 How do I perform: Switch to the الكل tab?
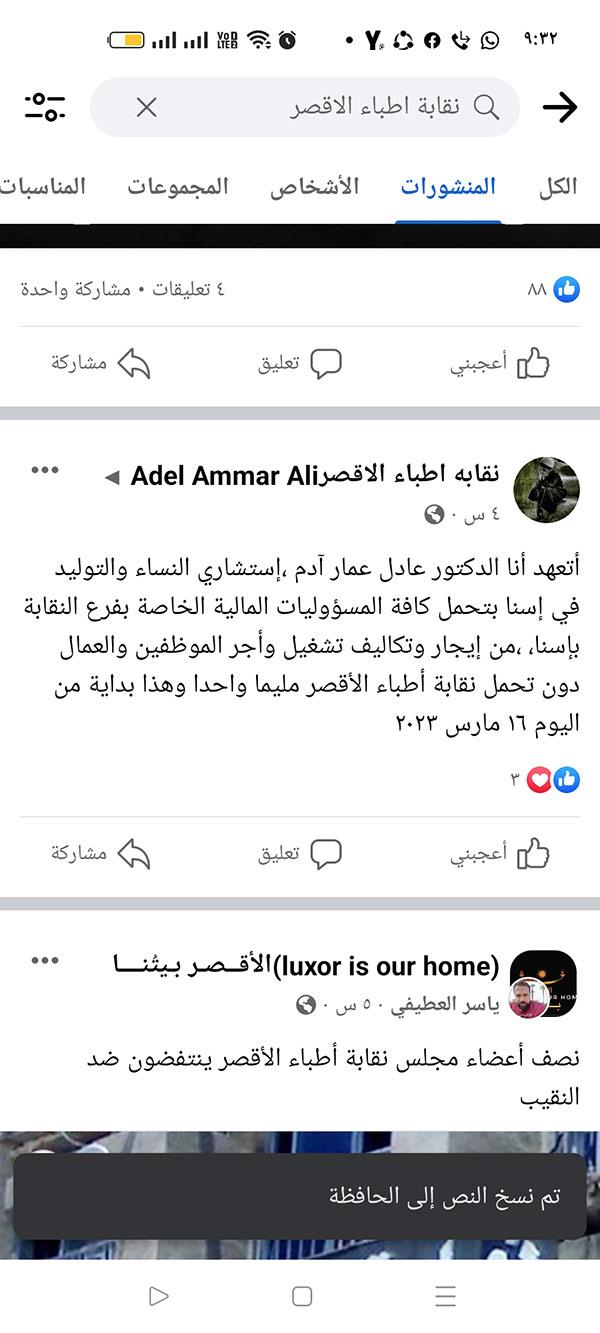pyautogui.click(x=557, y=187)
